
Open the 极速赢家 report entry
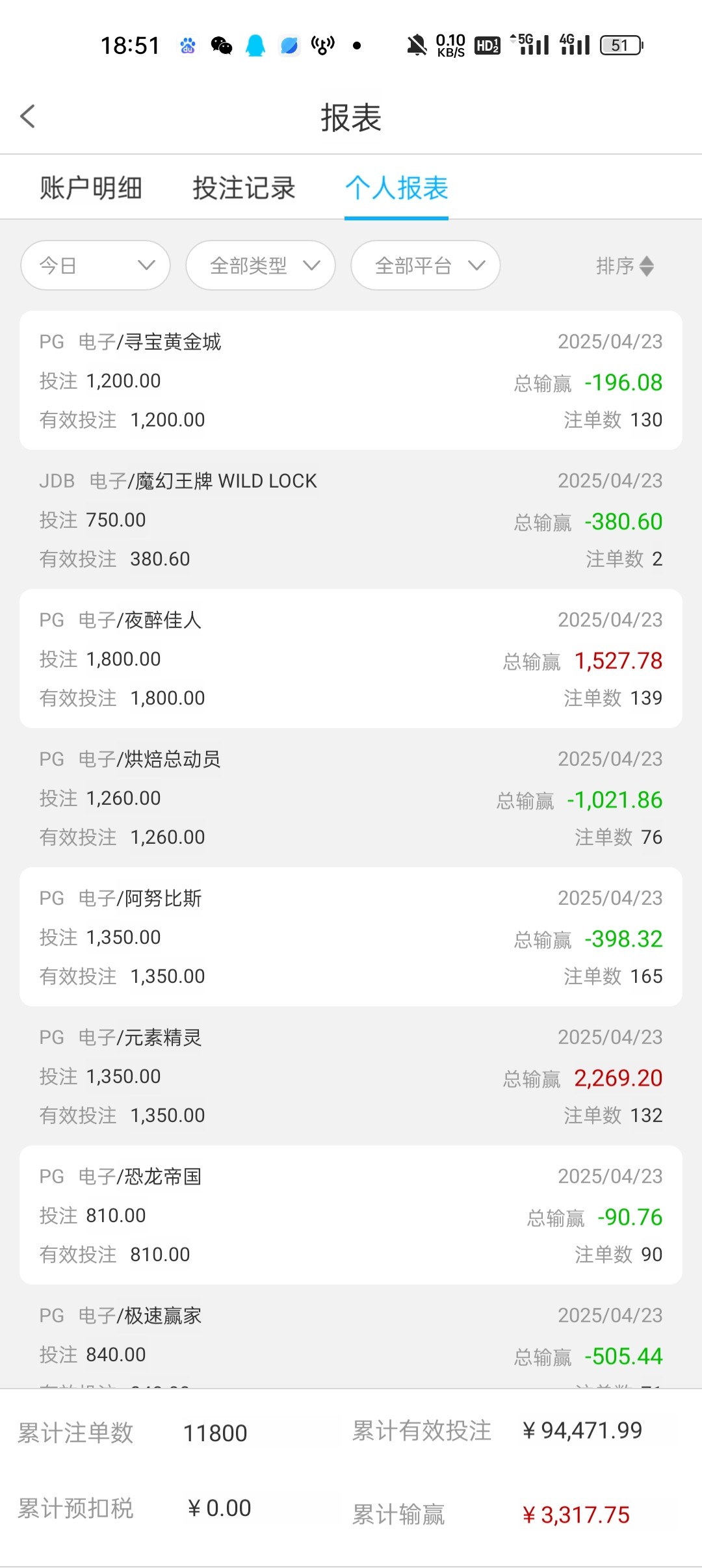click(x=351, y=1337)
